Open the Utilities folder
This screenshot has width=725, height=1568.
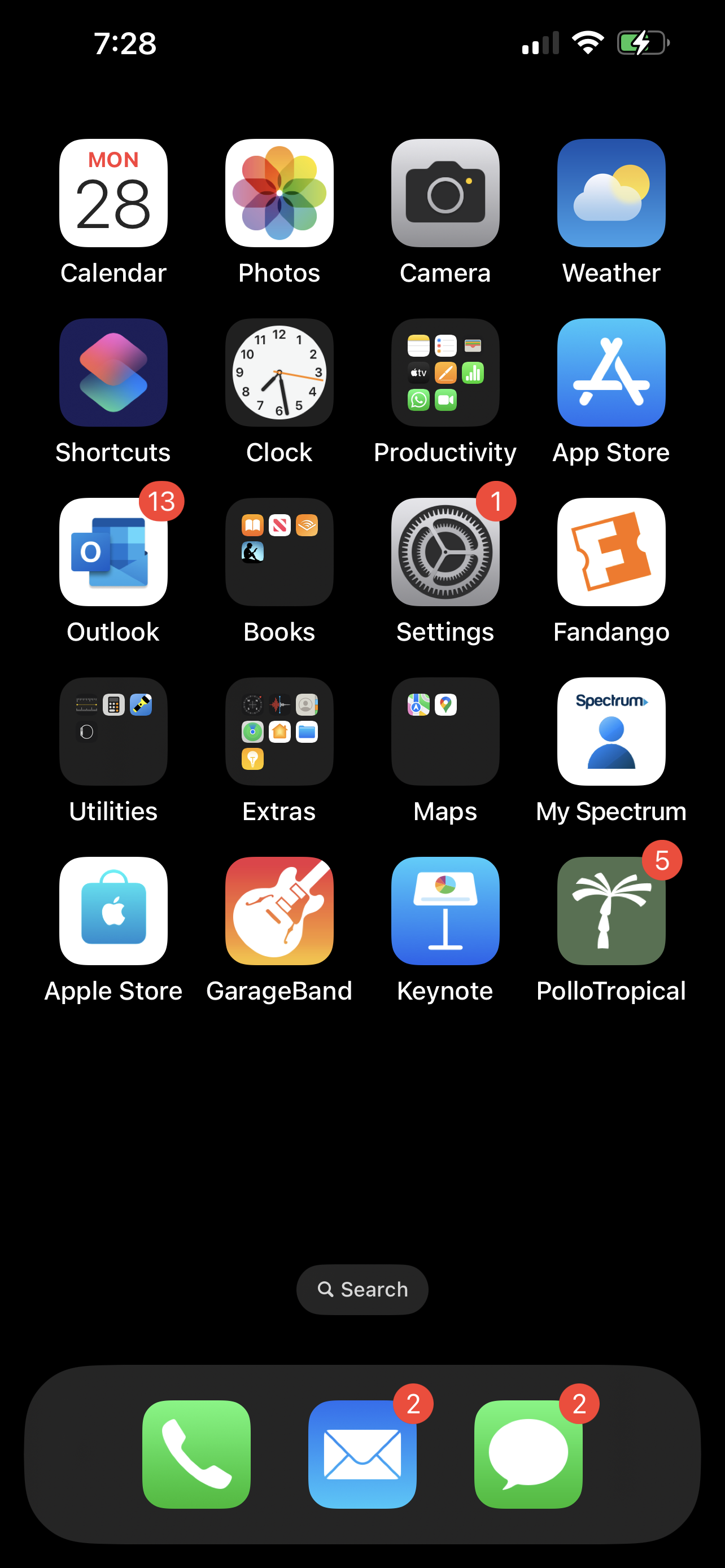tap(113, 732)
